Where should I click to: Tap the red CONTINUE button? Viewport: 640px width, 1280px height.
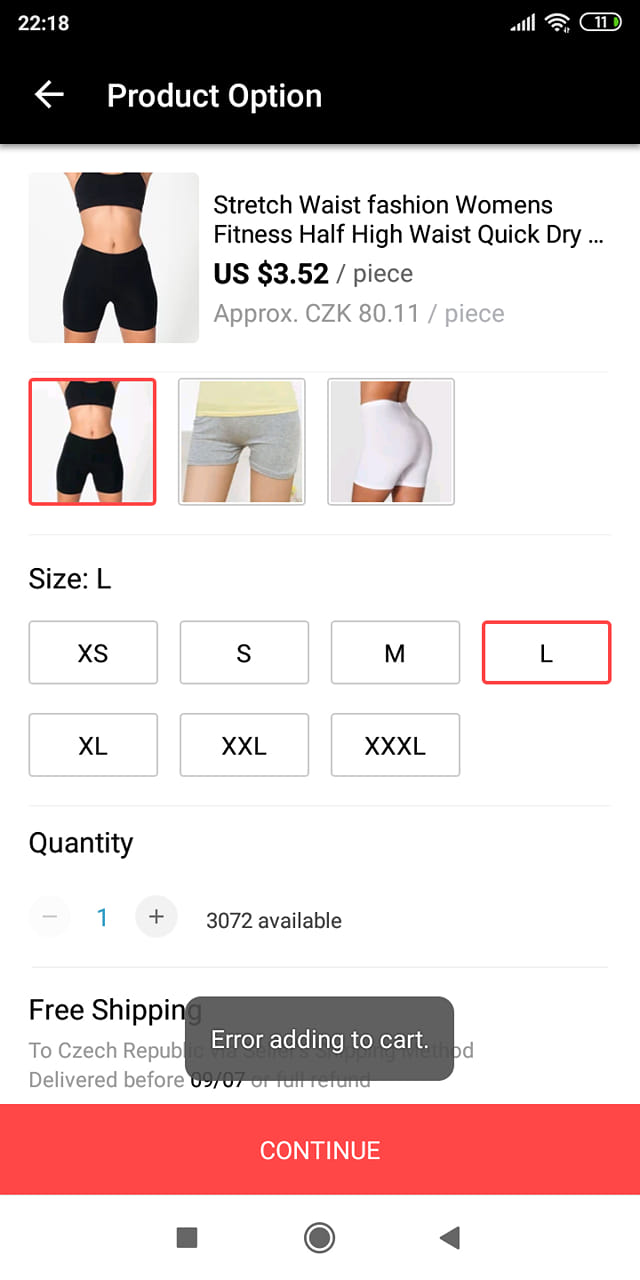320,1150
